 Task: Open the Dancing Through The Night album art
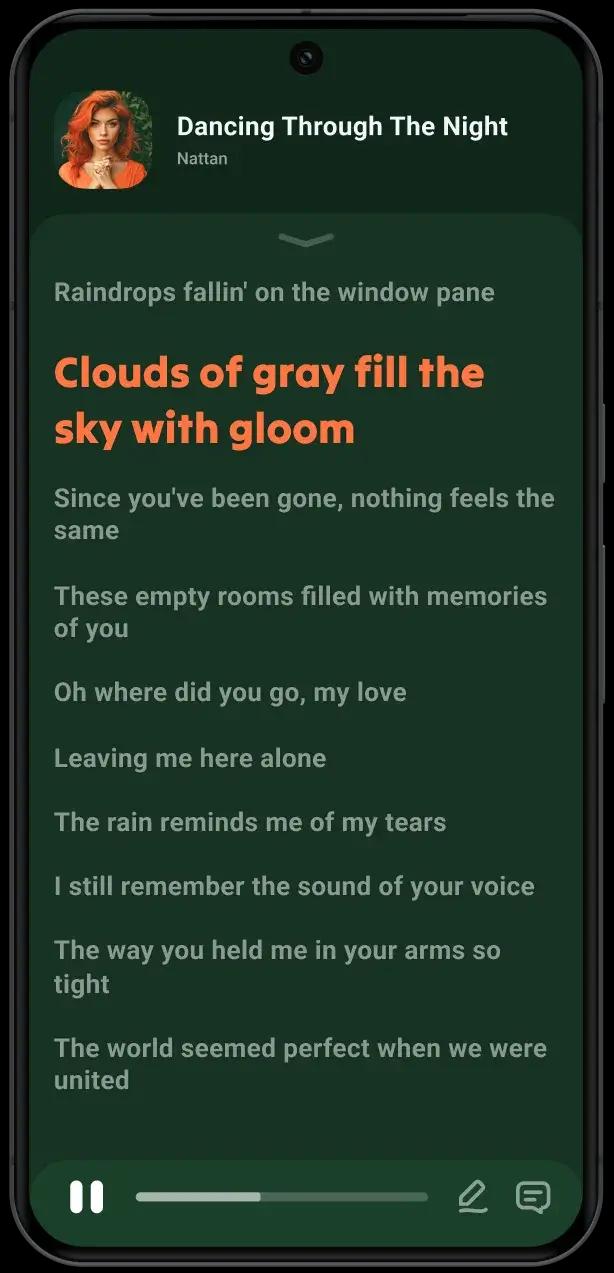(x=103, y=140)
